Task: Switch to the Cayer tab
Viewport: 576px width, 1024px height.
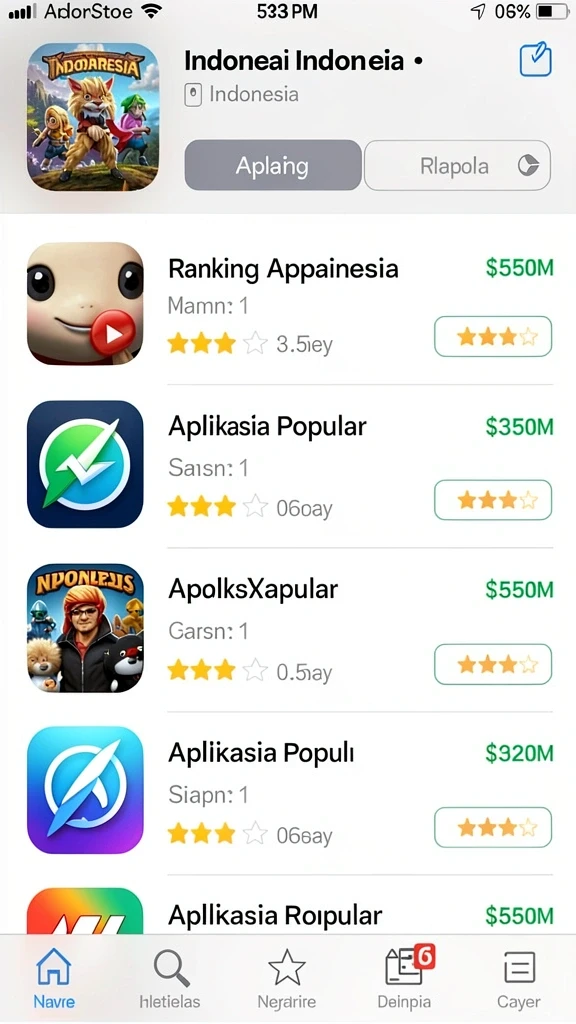Action: tap(519, 978)
